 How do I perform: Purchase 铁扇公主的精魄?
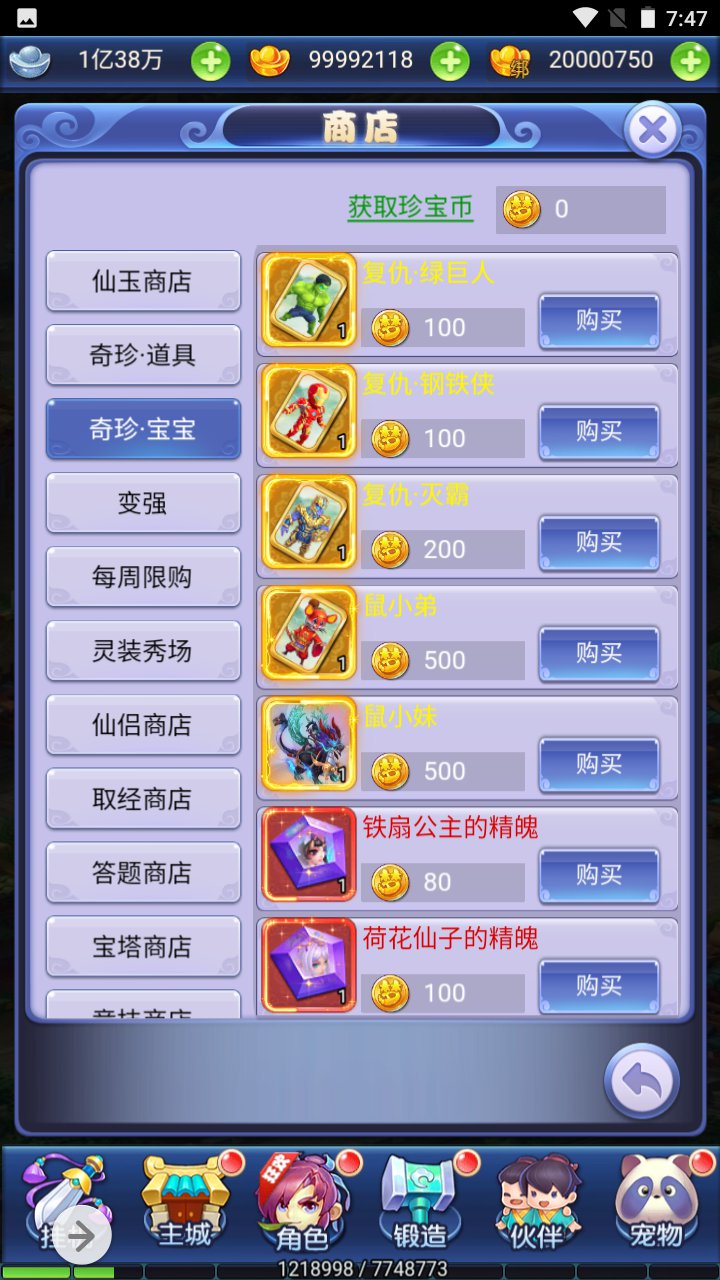tap(599, 876)
